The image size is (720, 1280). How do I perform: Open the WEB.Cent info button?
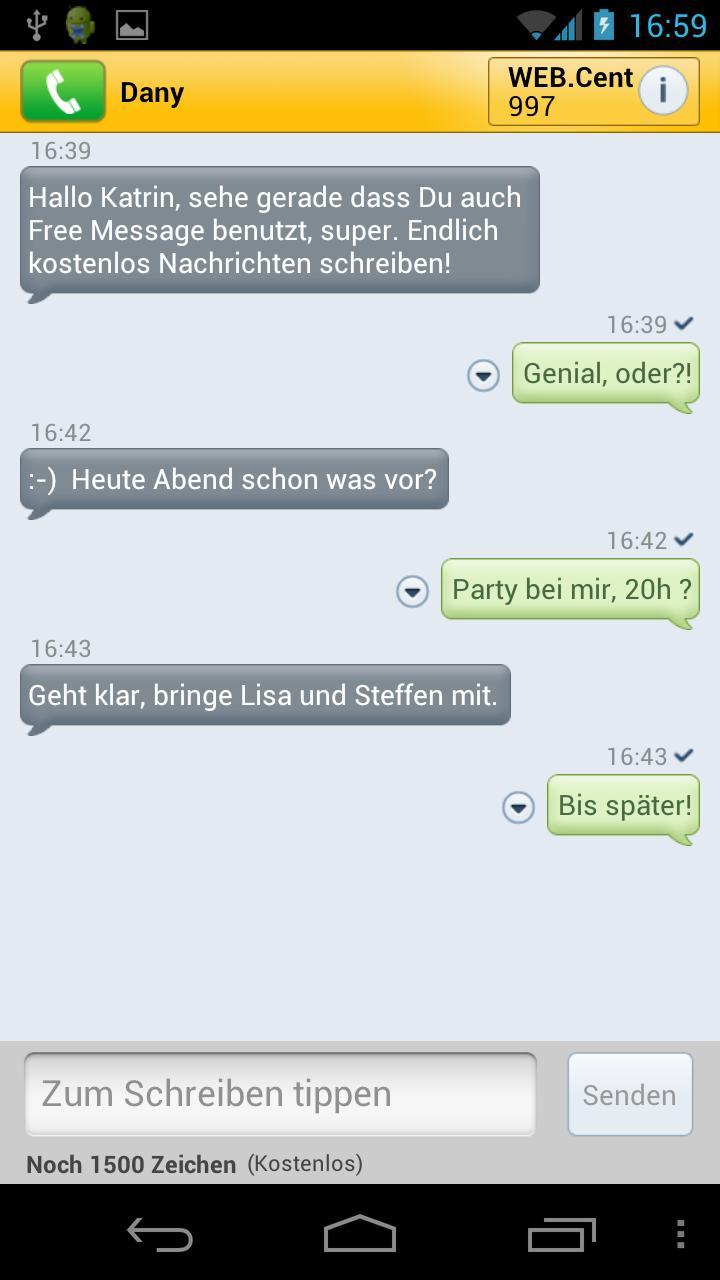(x=663, y=92)
